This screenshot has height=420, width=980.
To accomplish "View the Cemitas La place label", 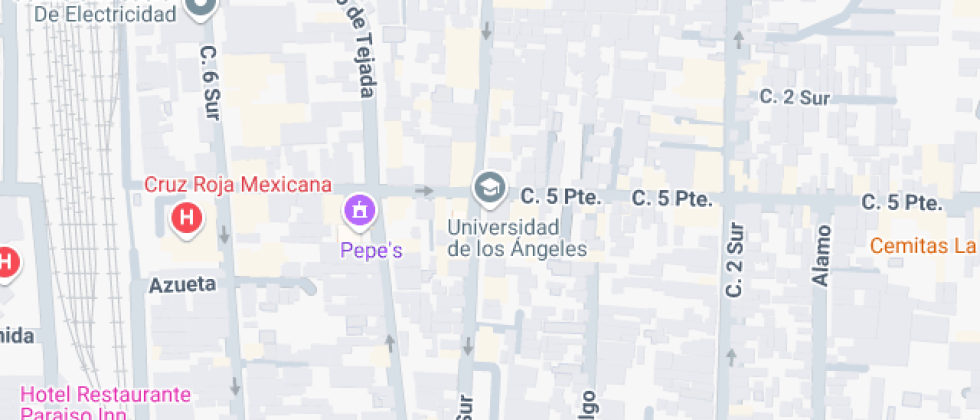I will [x=922, y=246].
